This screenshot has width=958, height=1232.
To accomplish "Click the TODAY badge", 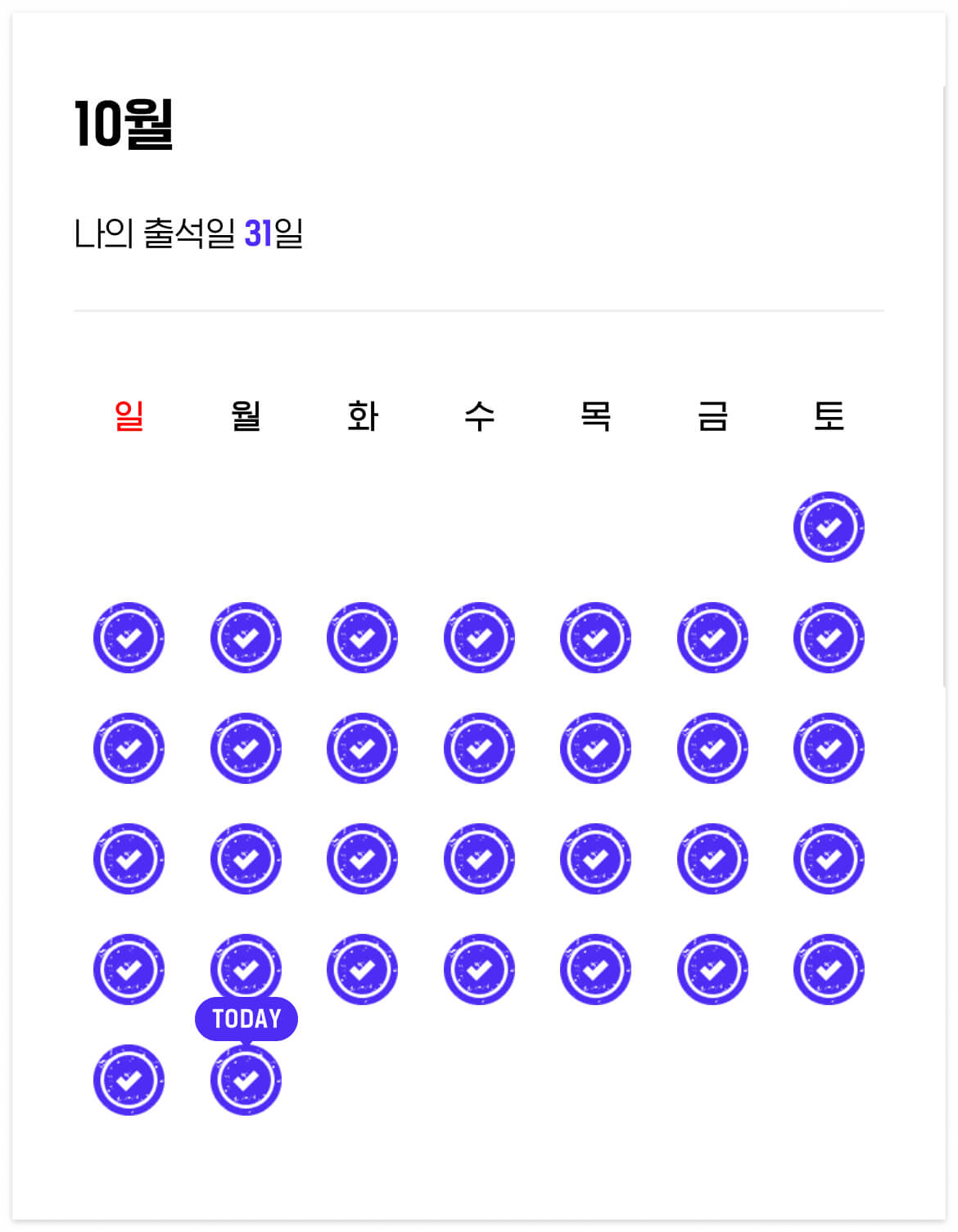I will [246, 1018].
